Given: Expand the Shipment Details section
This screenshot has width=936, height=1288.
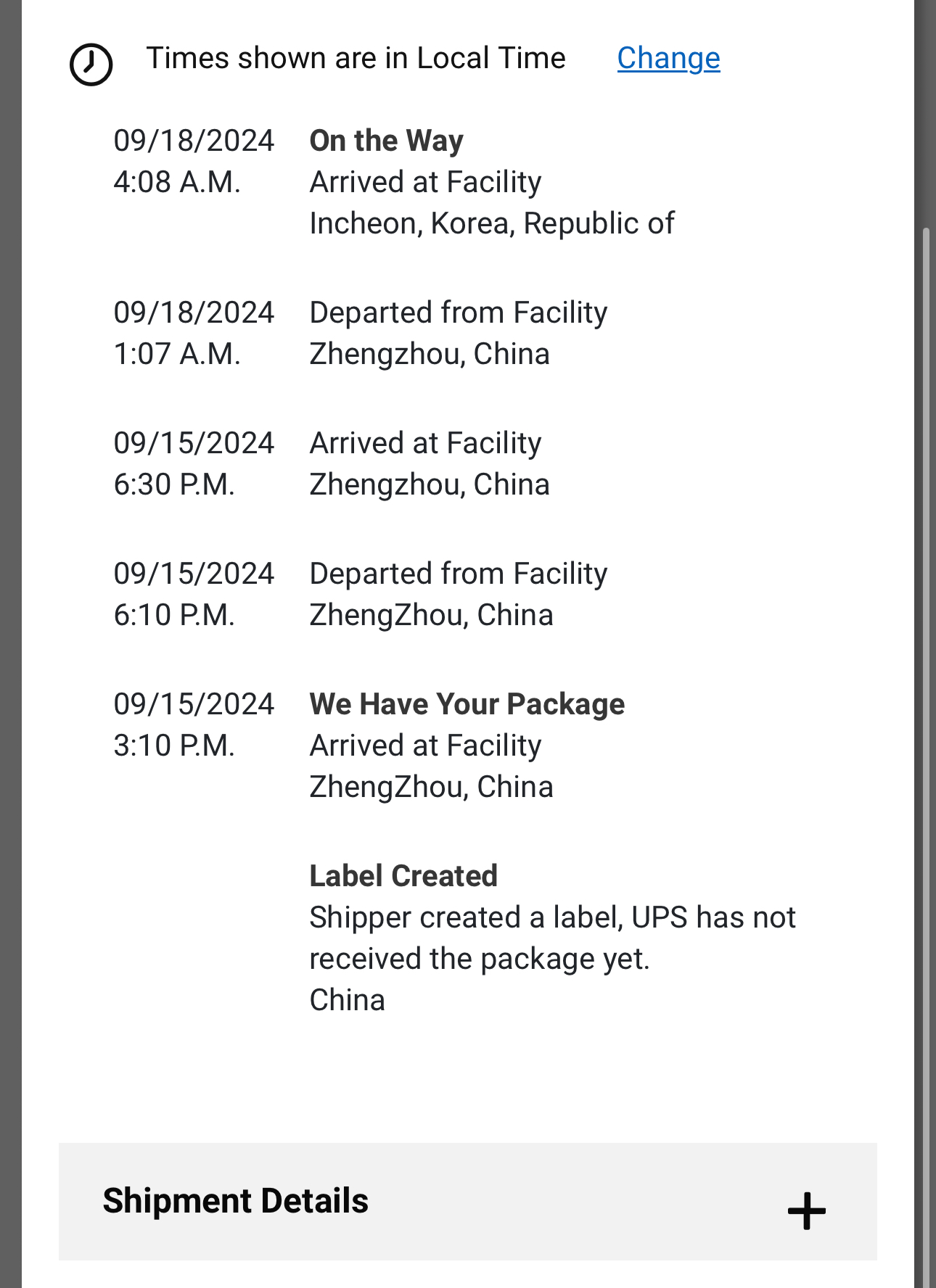Looking at the screenshot, I should 806,1210.
